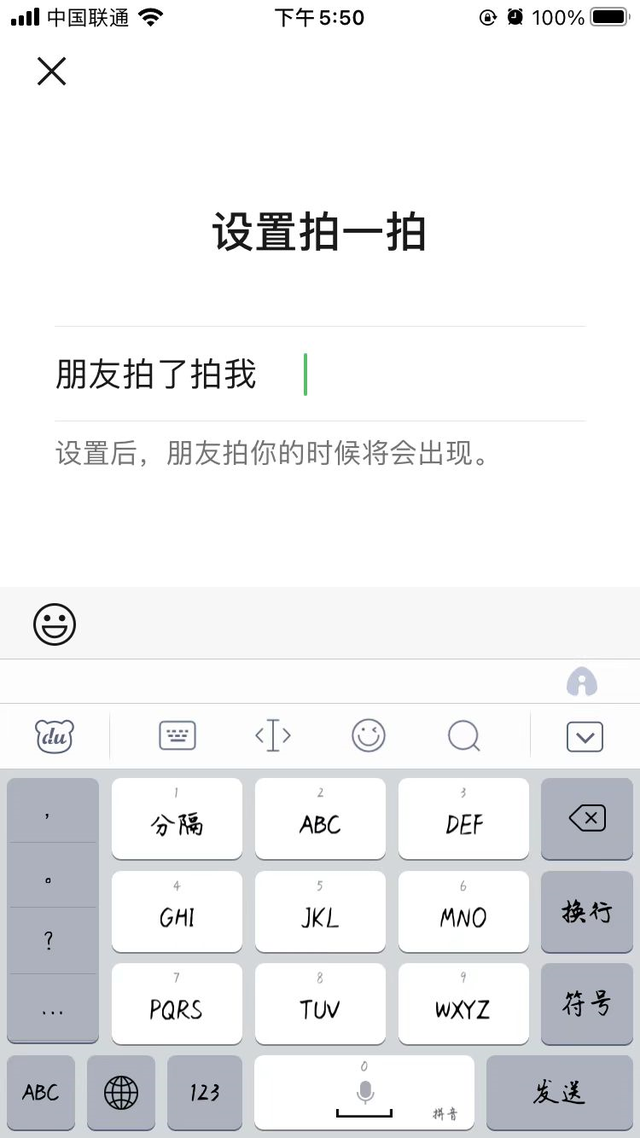Tap the 分隔 separator key
The height and width of the screenshot is (1138, 640).
tap(177, 819)
